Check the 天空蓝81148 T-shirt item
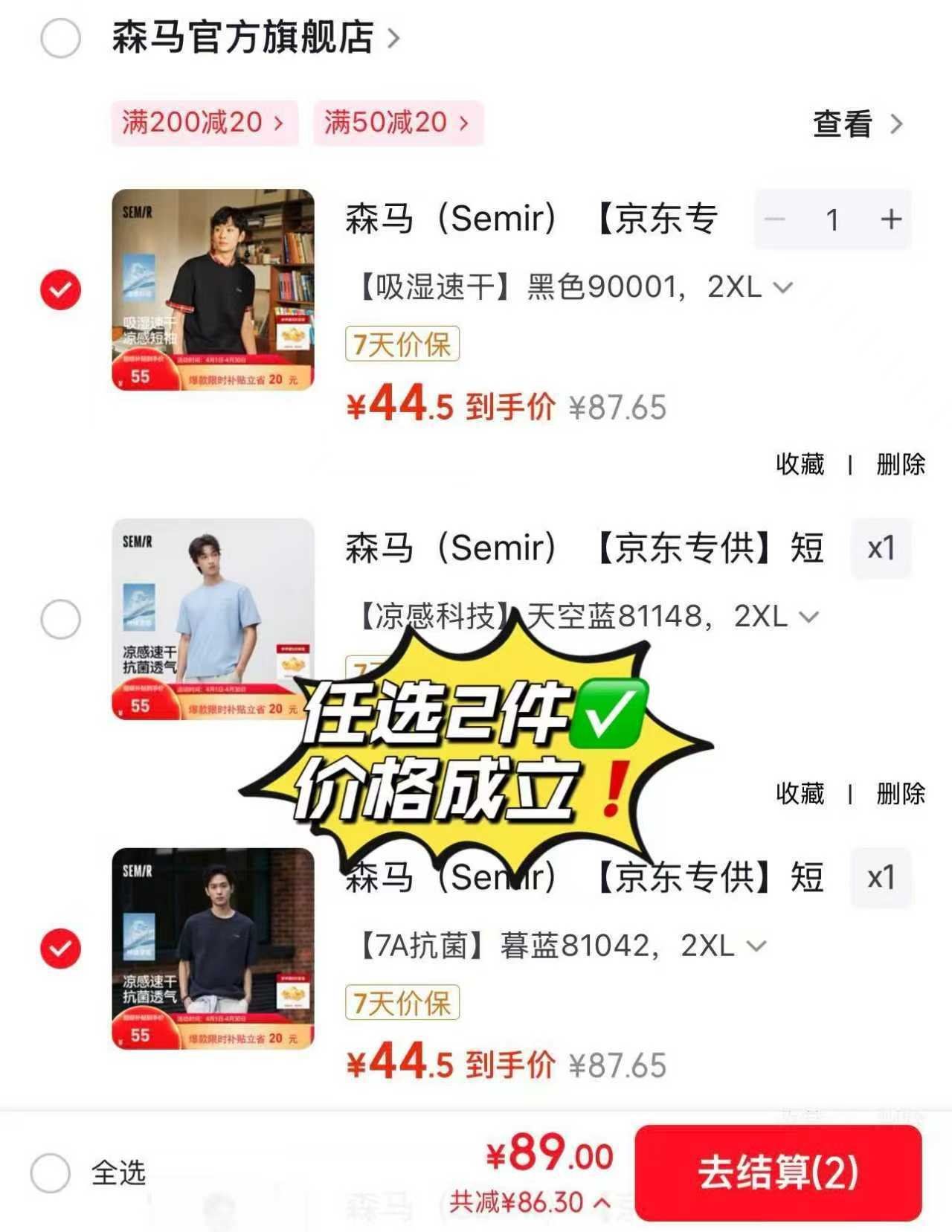The image size is (952, 1232). point(60,619)
